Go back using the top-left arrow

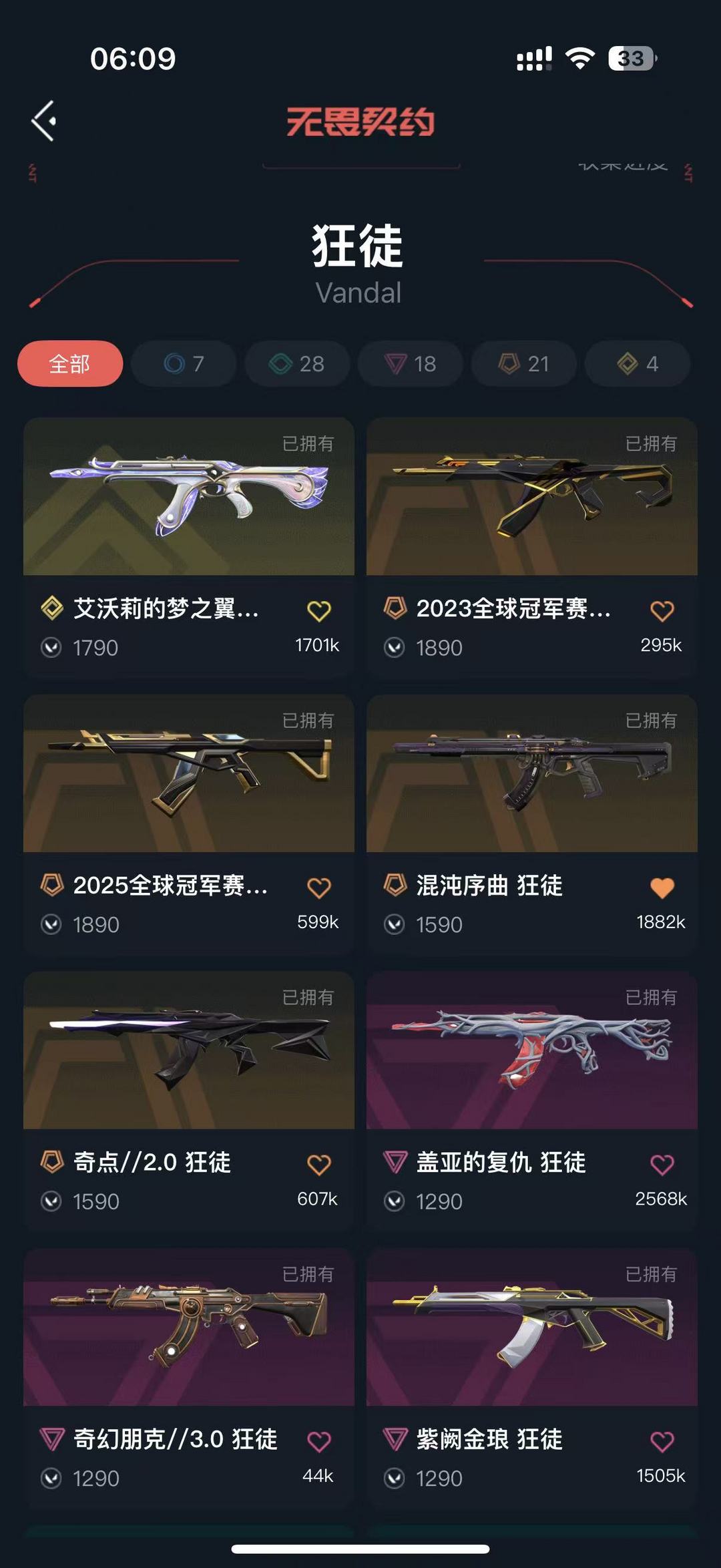point(44,121)
